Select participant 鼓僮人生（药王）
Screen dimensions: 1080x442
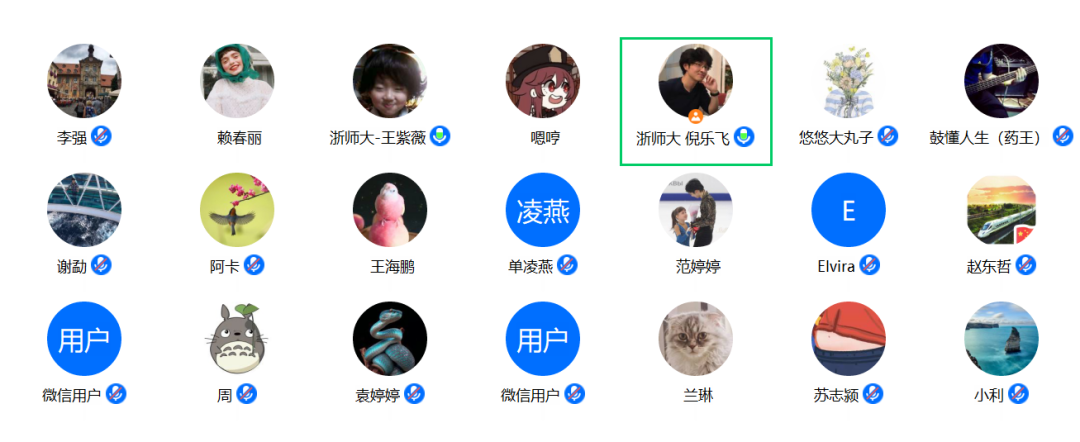(1001, 82)
